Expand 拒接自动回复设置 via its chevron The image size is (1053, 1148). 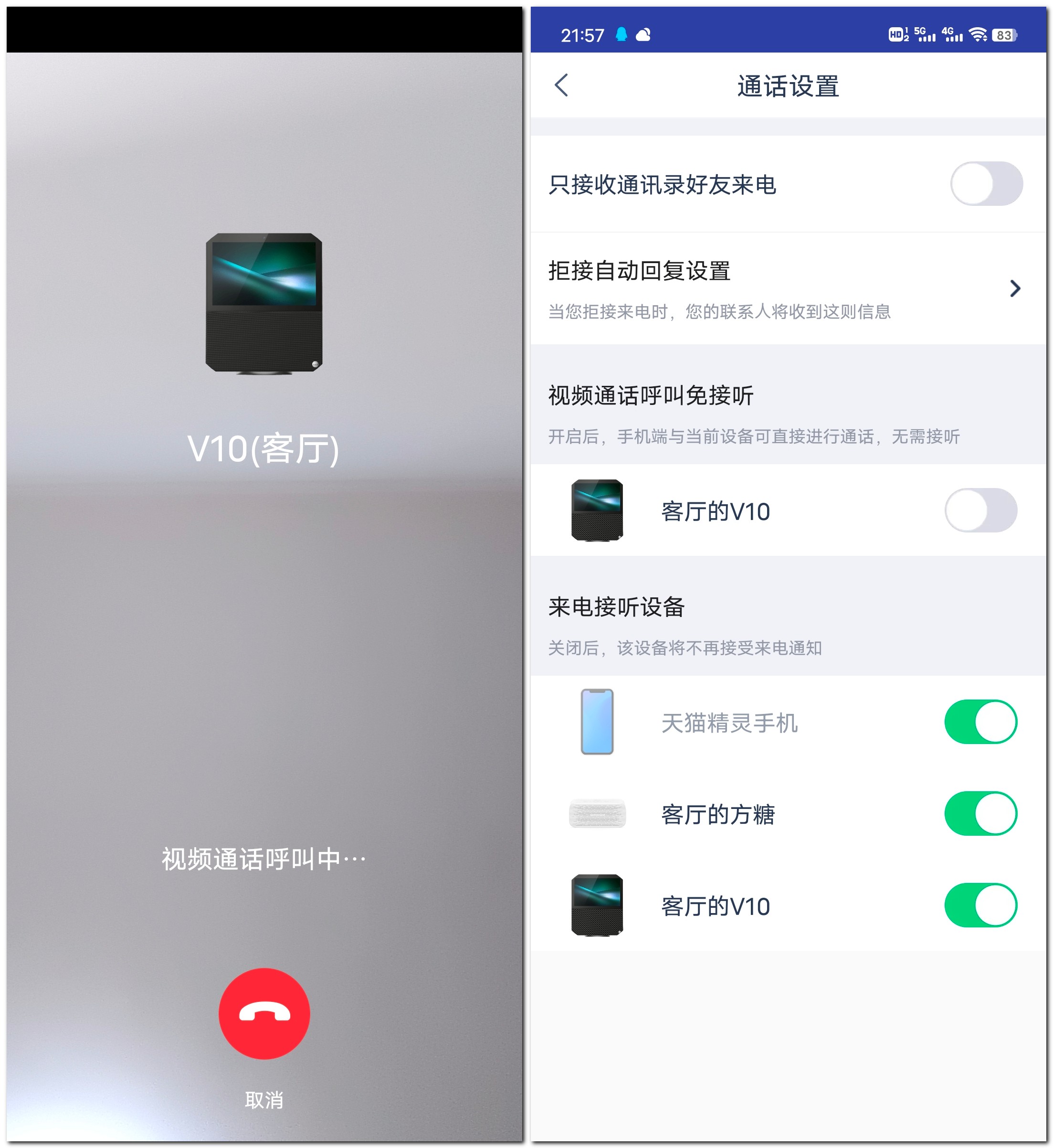click(1015, 289)
